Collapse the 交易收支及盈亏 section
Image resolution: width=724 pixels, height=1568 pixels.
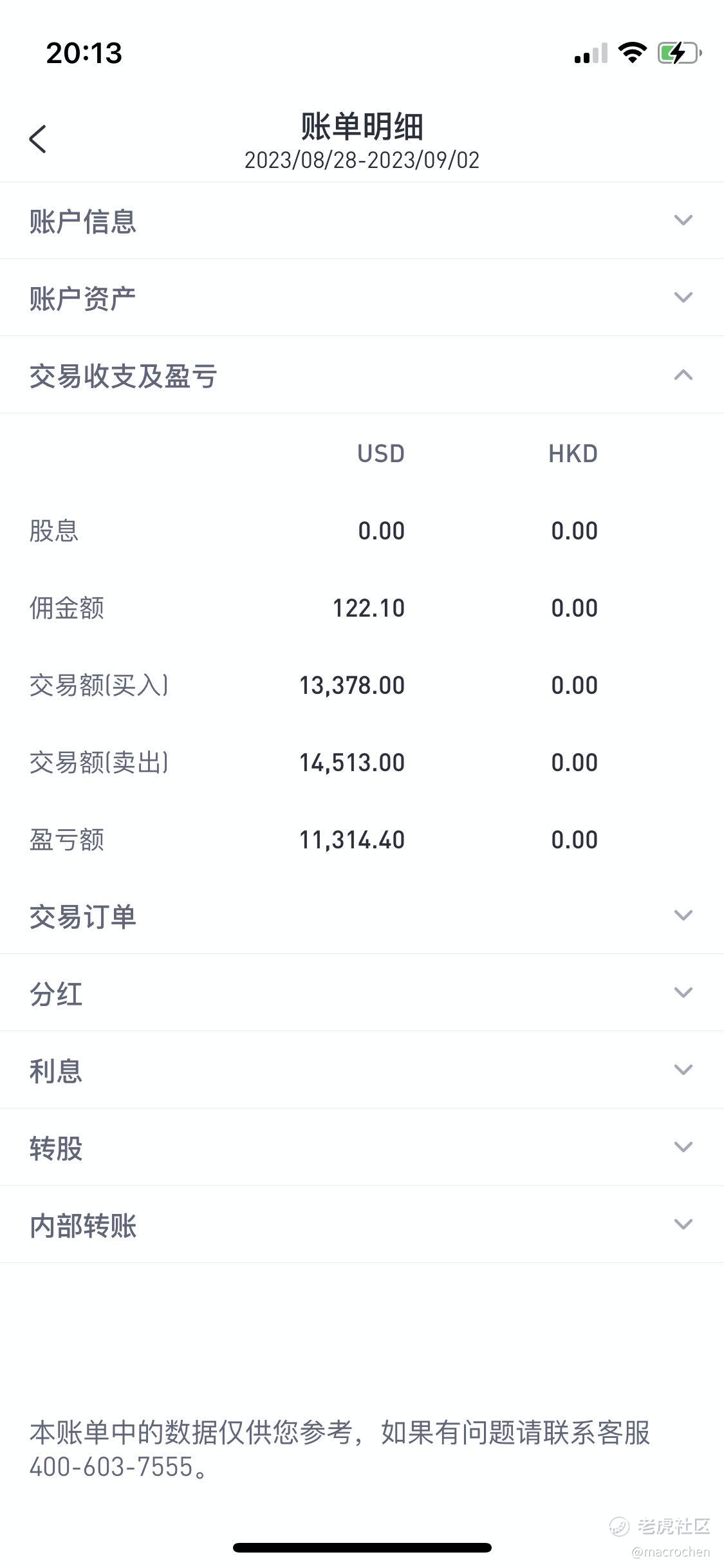pyautogui.click(x=362, y=375)
